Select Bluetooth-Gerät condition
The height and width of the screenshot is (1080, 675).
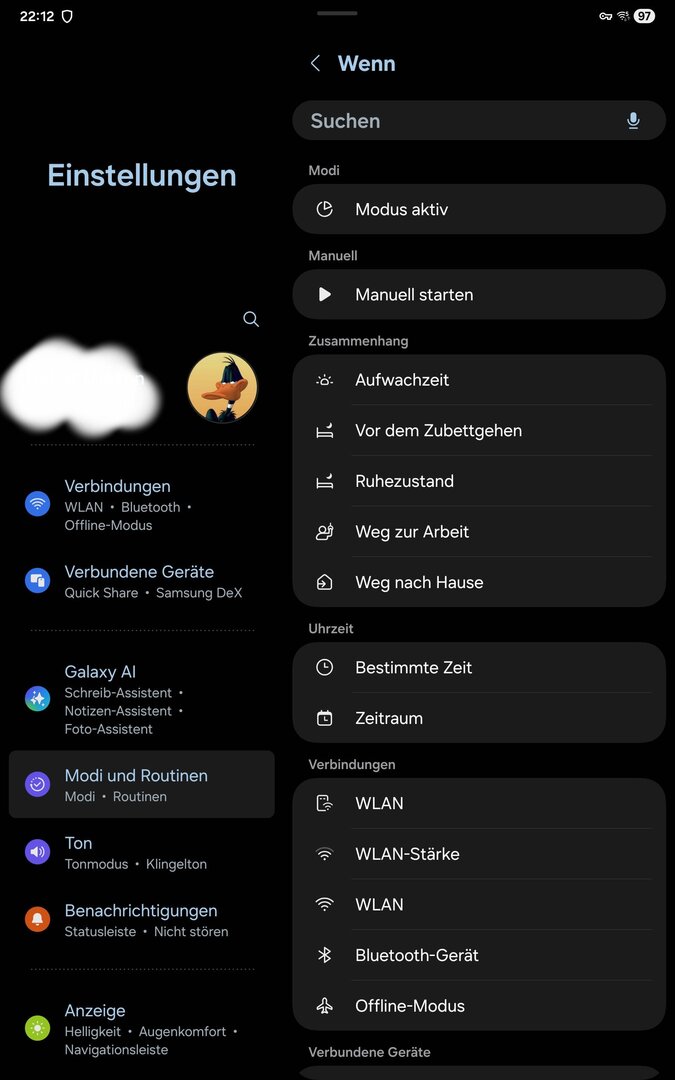tap(478, 955)
